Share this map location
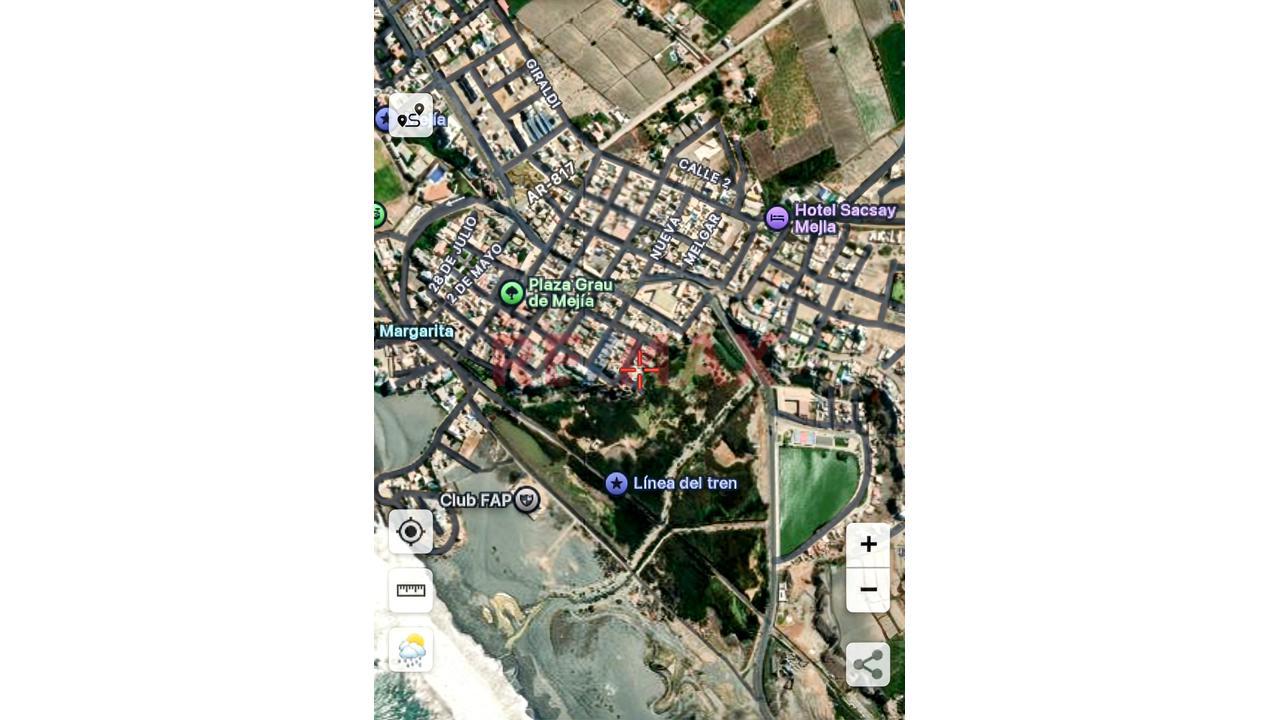This screenshot has height=720, width=1280. point(868,664)
